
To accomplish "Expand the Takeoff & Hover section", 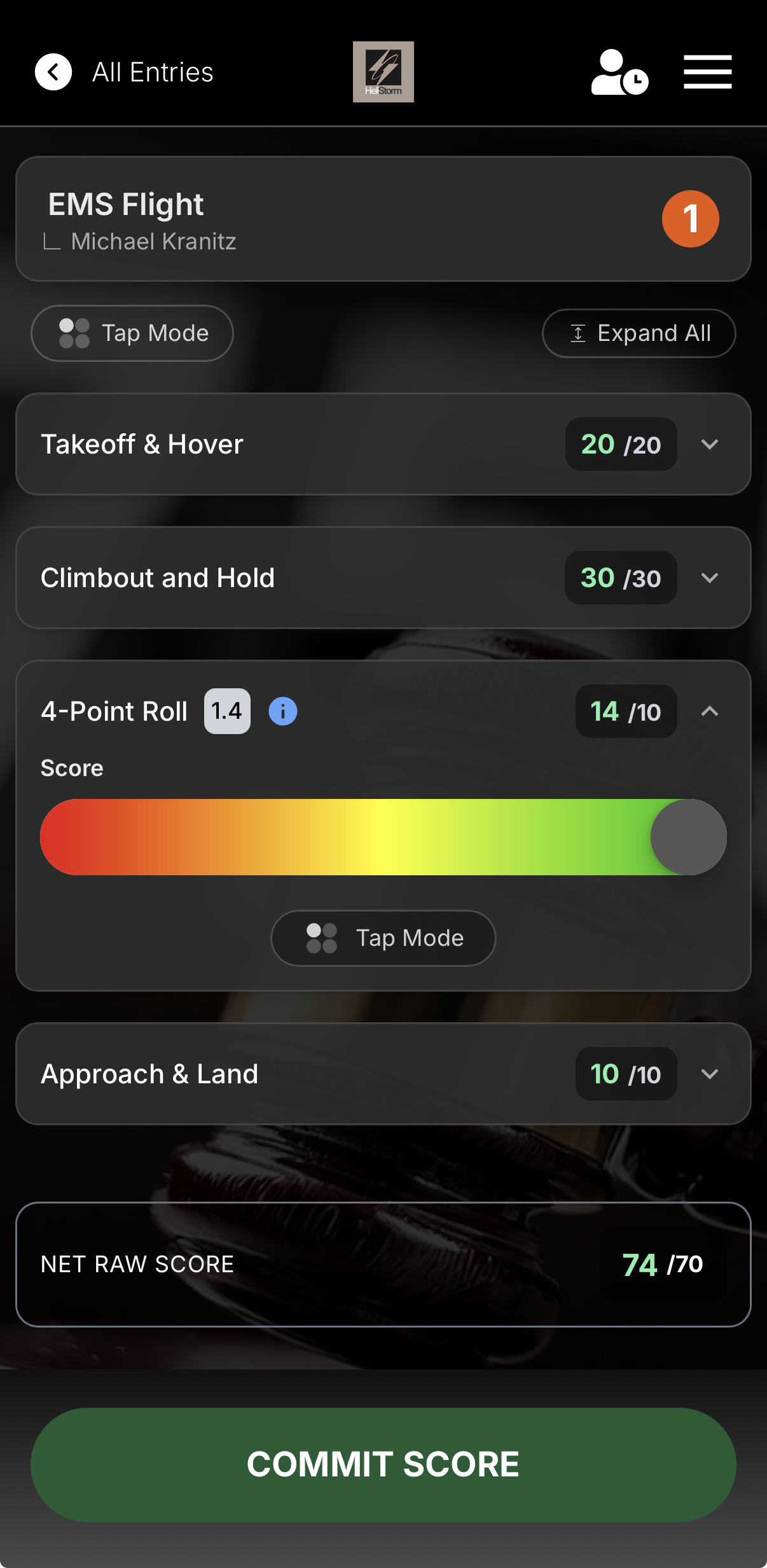I will point(709,444).
